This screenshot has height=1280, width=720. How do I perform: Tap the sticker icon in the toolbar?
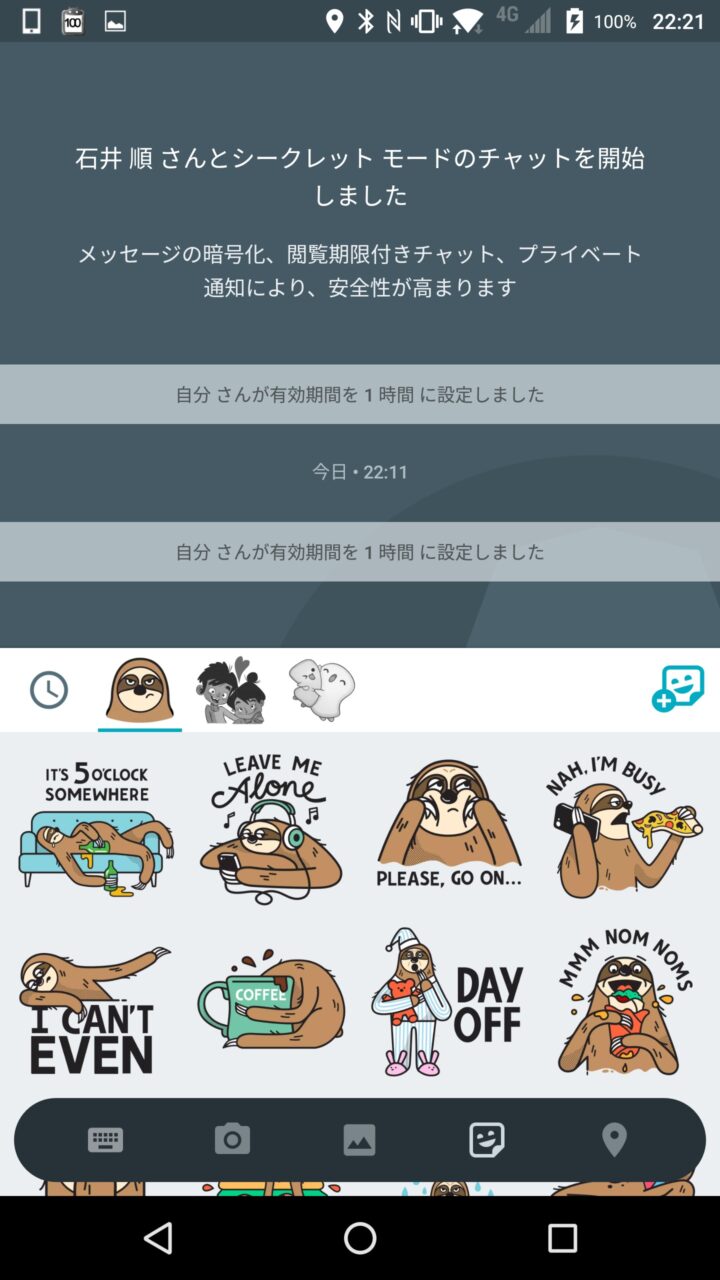[487, 1140]
